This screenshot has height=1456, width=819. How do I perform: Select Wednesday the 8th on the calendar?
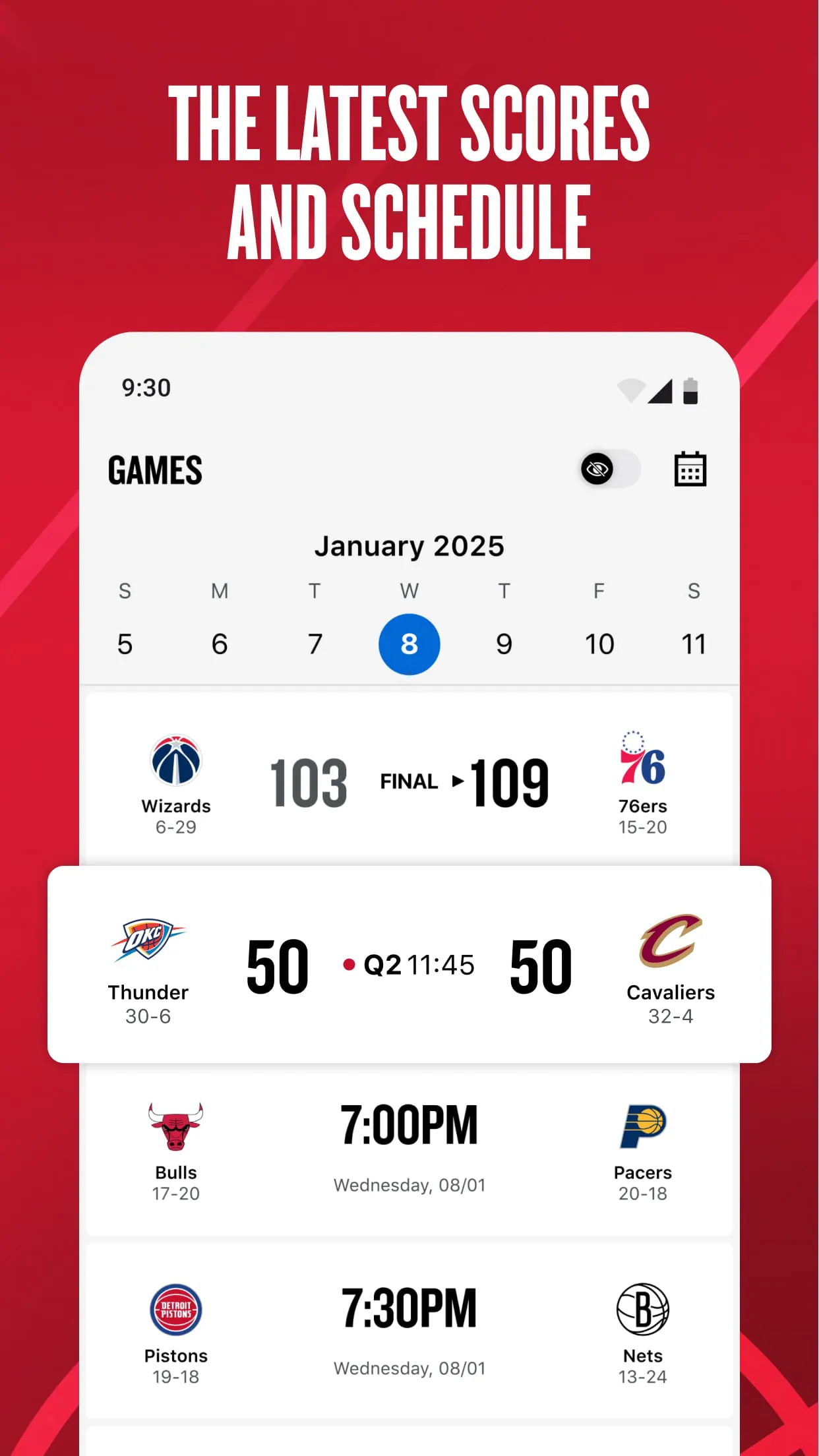[x=409, y=644]
